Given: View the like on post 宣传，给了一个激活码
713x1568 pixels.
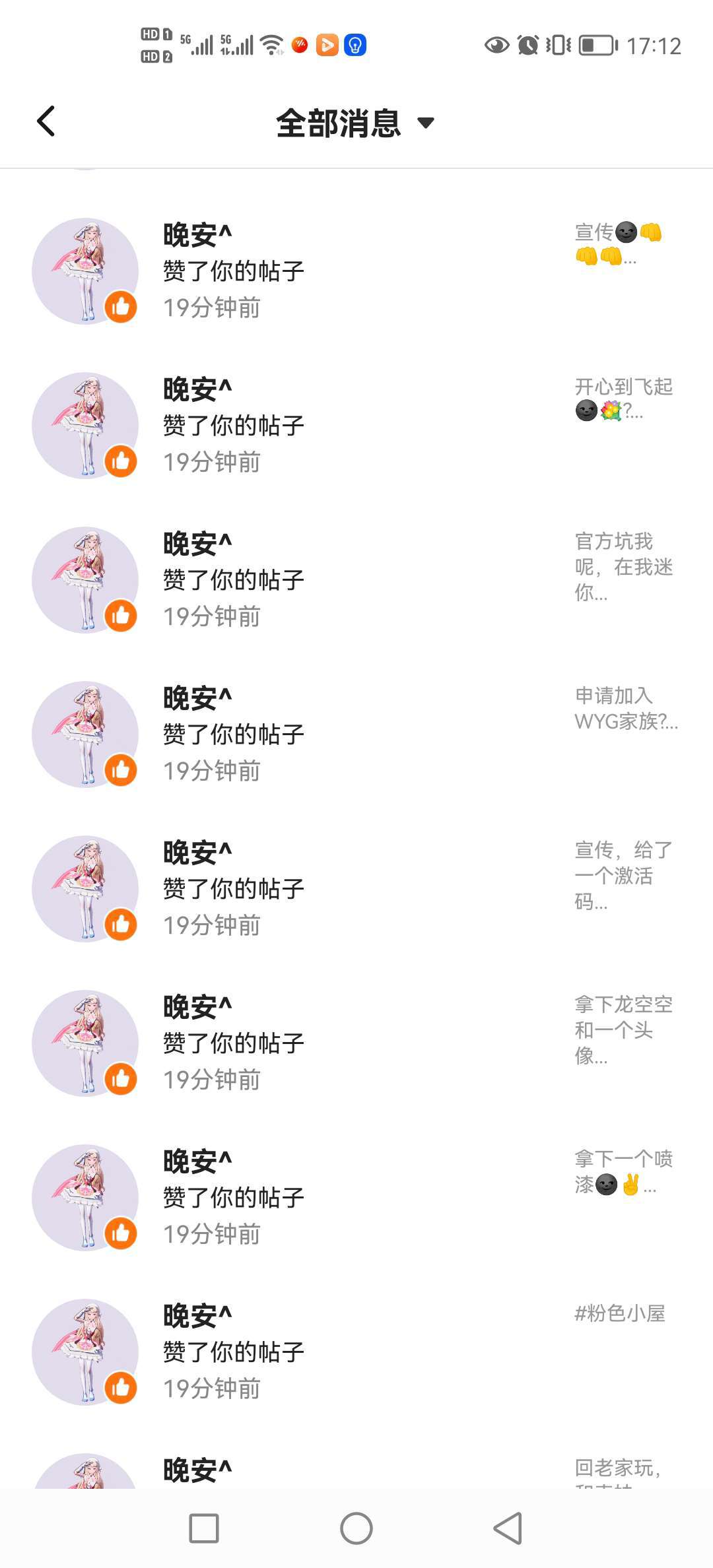Looking at the screenshot, I should pyautogui.click(x=356, y=889).
